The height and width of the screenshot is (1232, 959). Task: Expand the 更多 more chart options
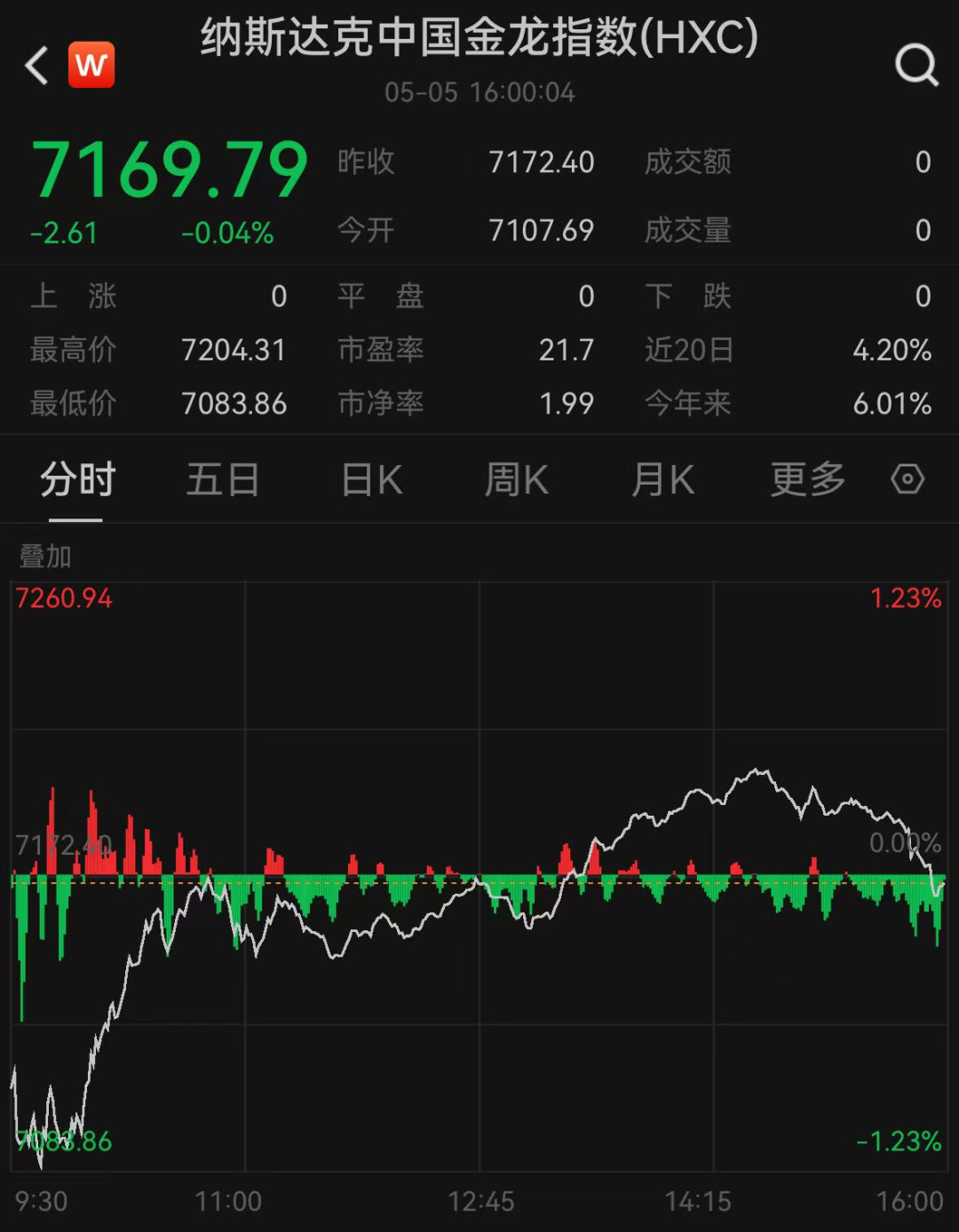click(x=807, y=480)
